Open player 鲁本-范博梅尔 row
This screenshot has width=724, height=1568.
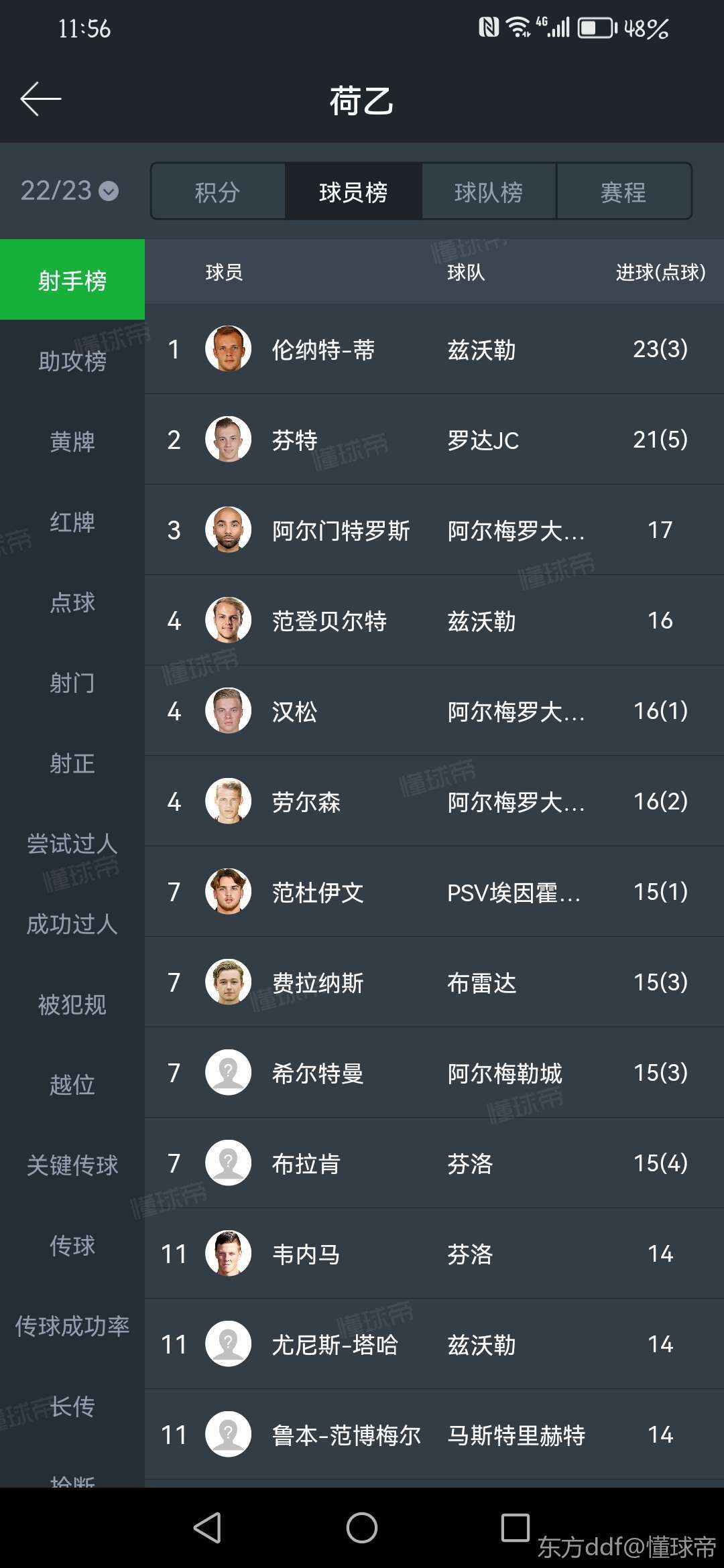(x=434, y=1435)
